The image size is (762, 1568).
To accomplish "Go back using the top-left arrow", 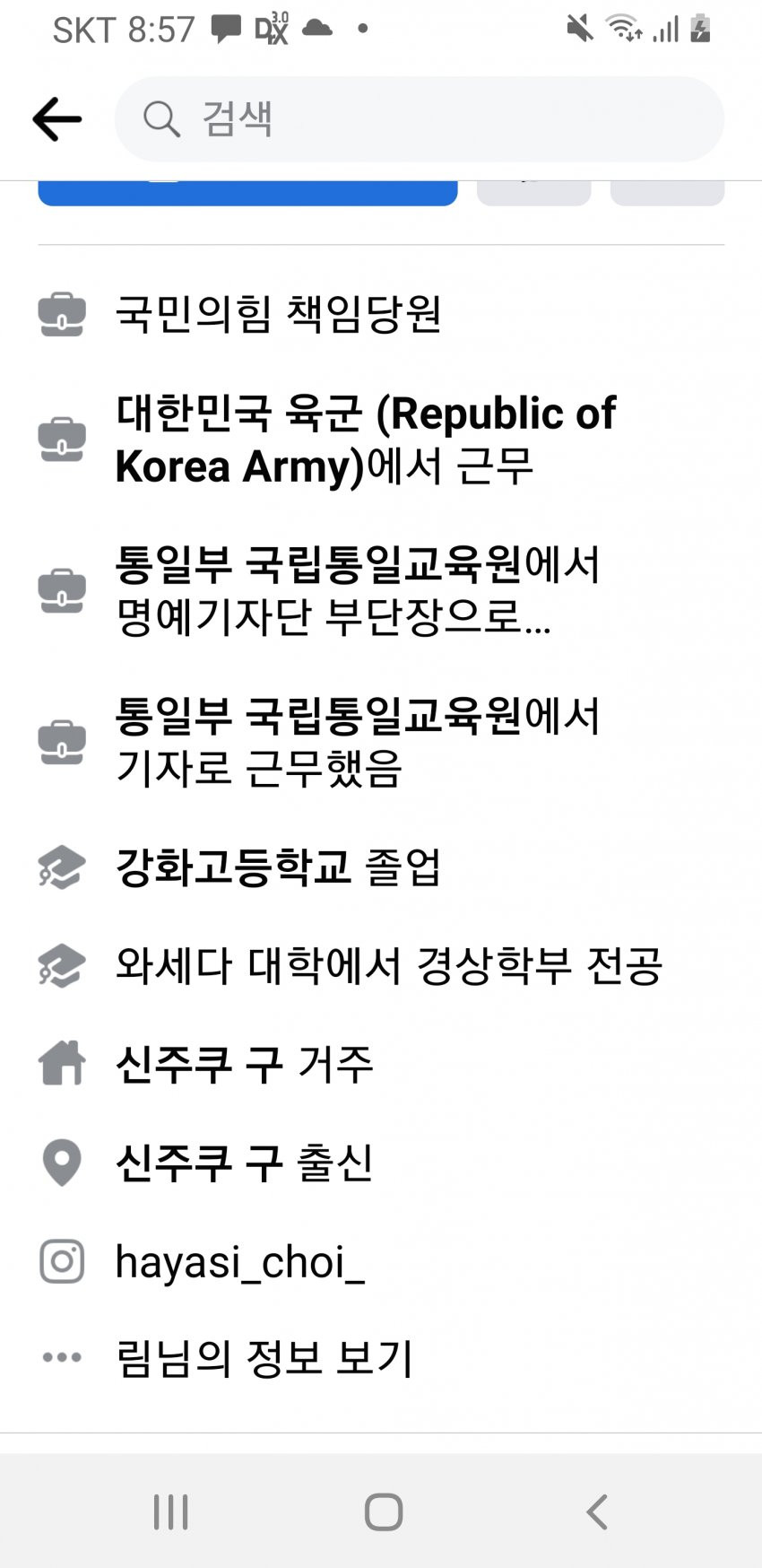I will (57, 119).
